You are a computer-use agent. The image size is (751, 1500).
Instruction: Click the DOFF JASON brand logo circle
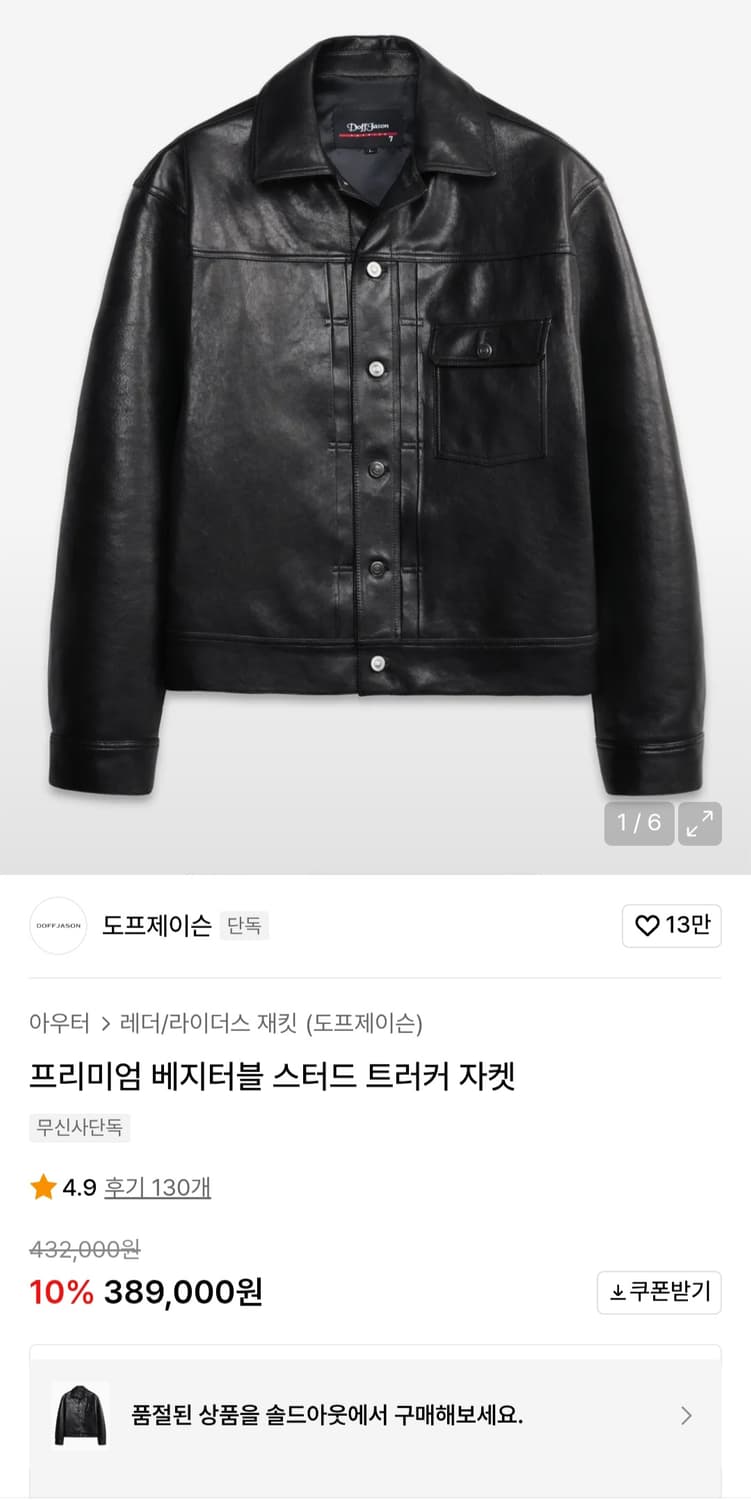tap(57, 926)
